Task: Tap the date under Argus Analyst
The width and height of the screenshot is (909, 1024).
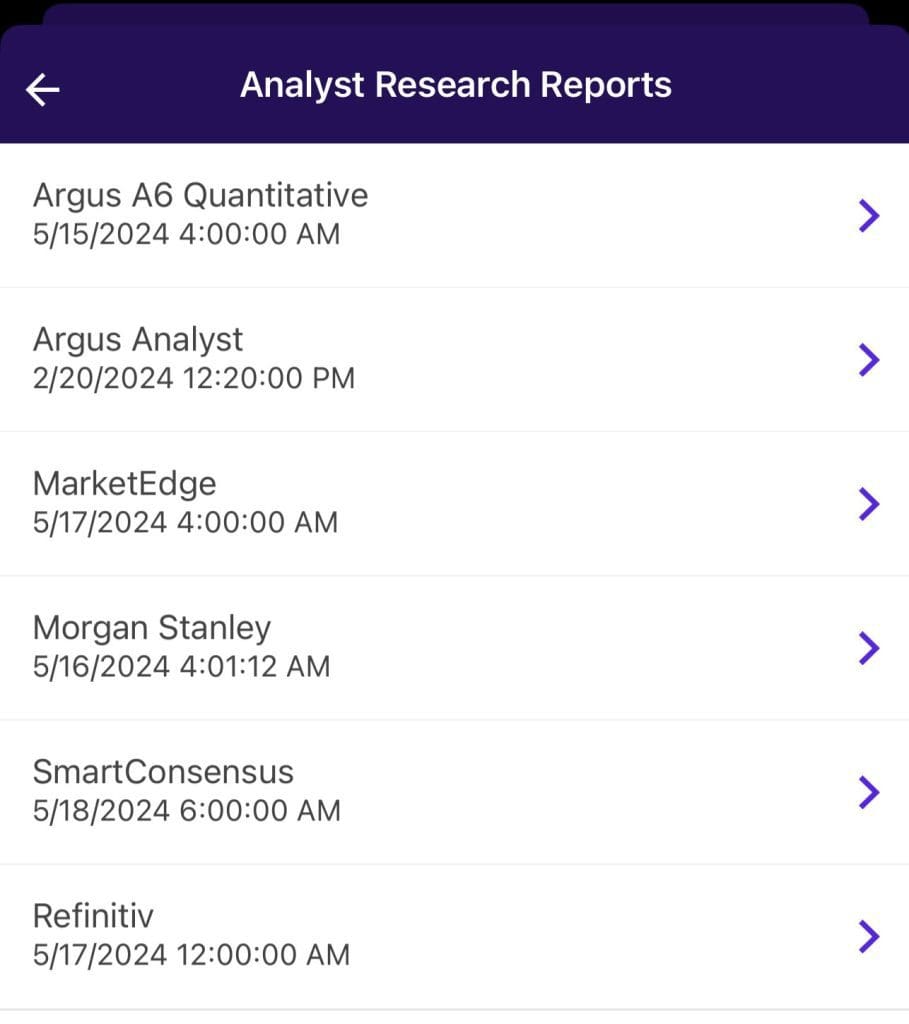Action: pos(194,378)
